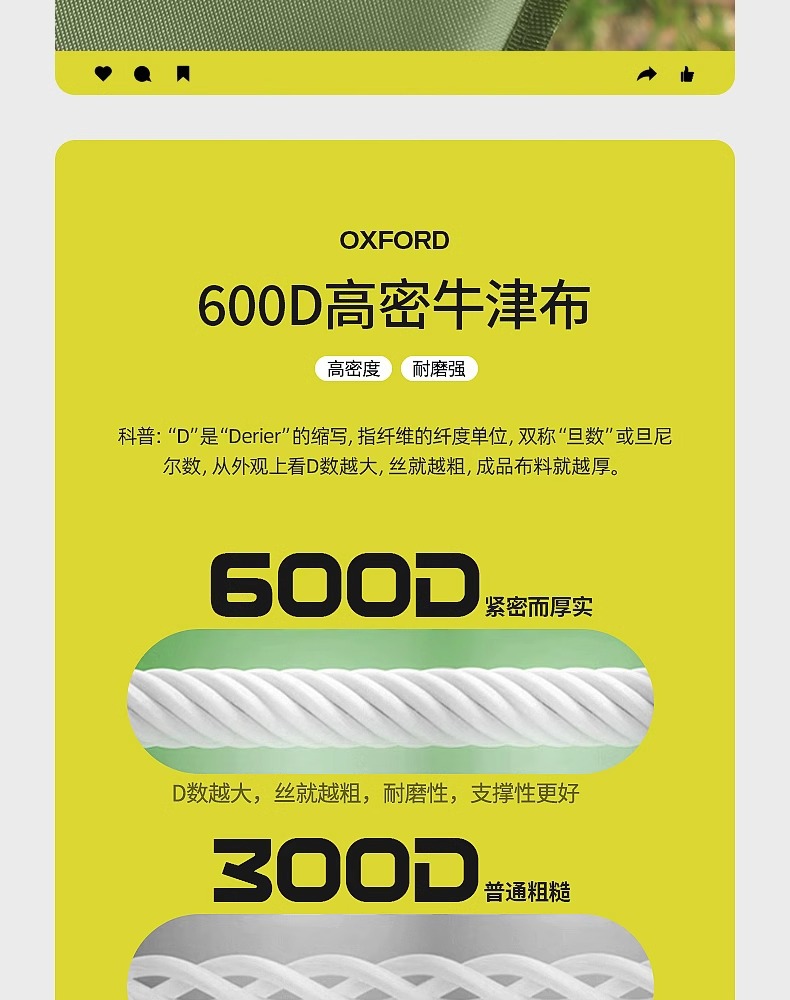790x1000 pixels.
Task: Toggle the 高密度 feature tag
Action: pos(355,368)
